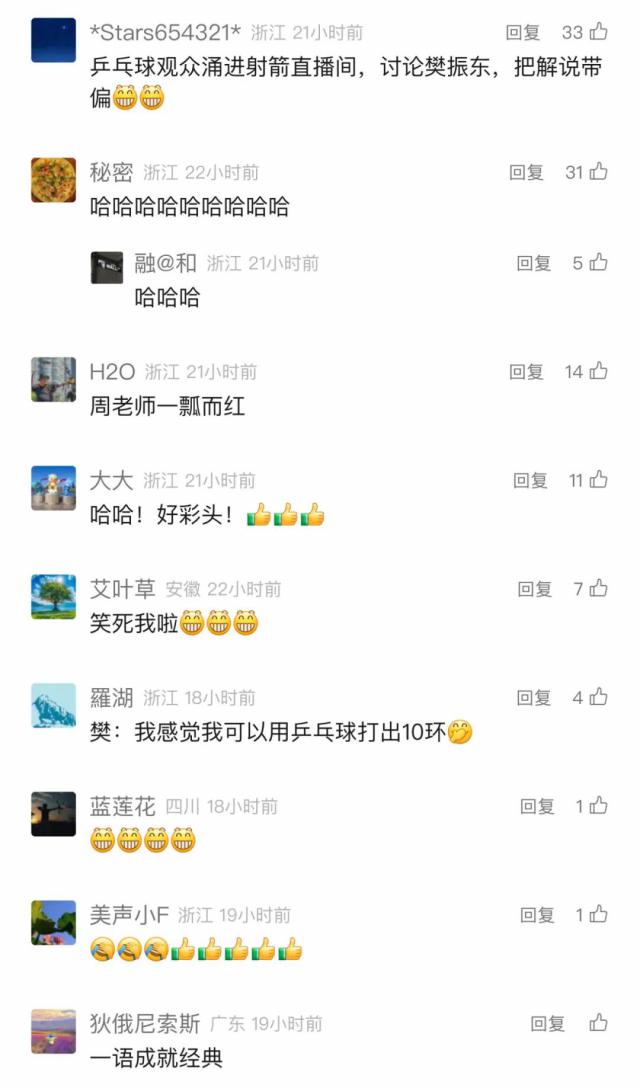This screenshot has height=1088, width=640.
Task: Like 秘密's 哈哈哈 comment
Action: (598, 172)
